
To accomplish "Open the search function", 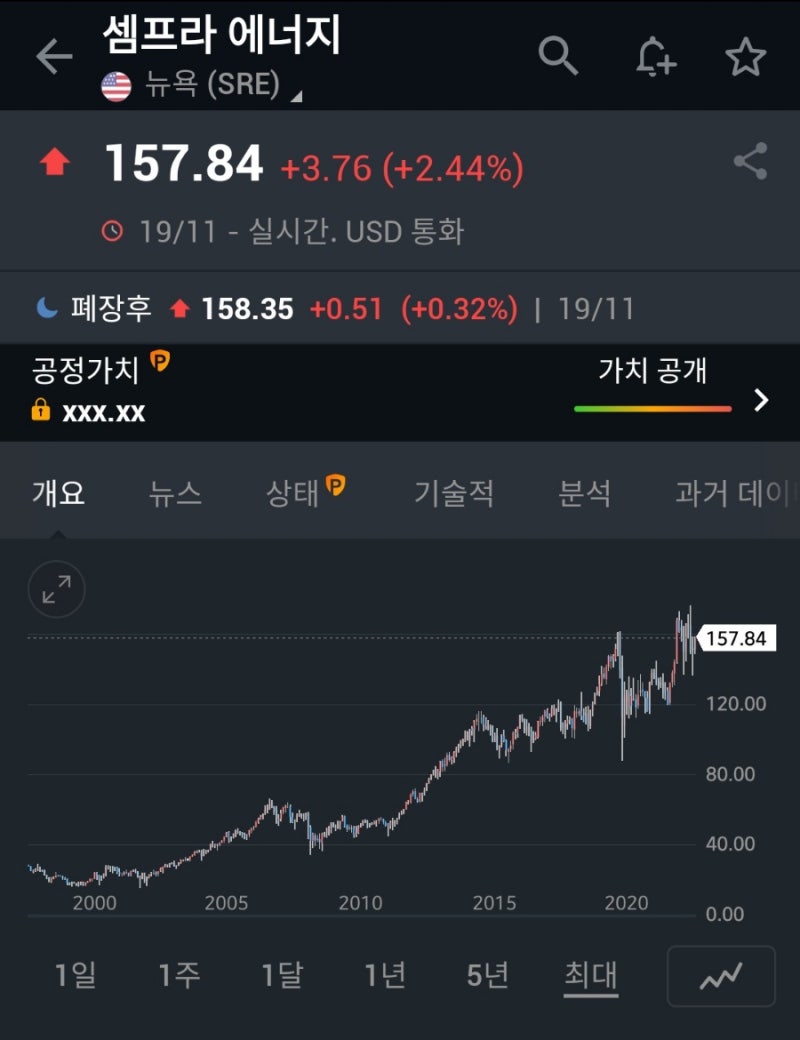I will pyautogui.click(x=559, y=57).
